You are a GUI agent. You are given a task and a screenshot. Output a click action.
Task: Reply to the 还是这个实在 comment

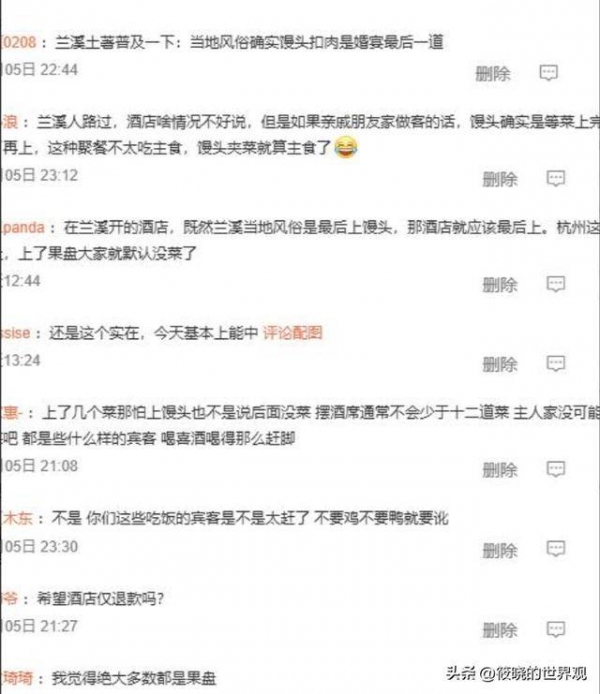(x=556, y=364)
